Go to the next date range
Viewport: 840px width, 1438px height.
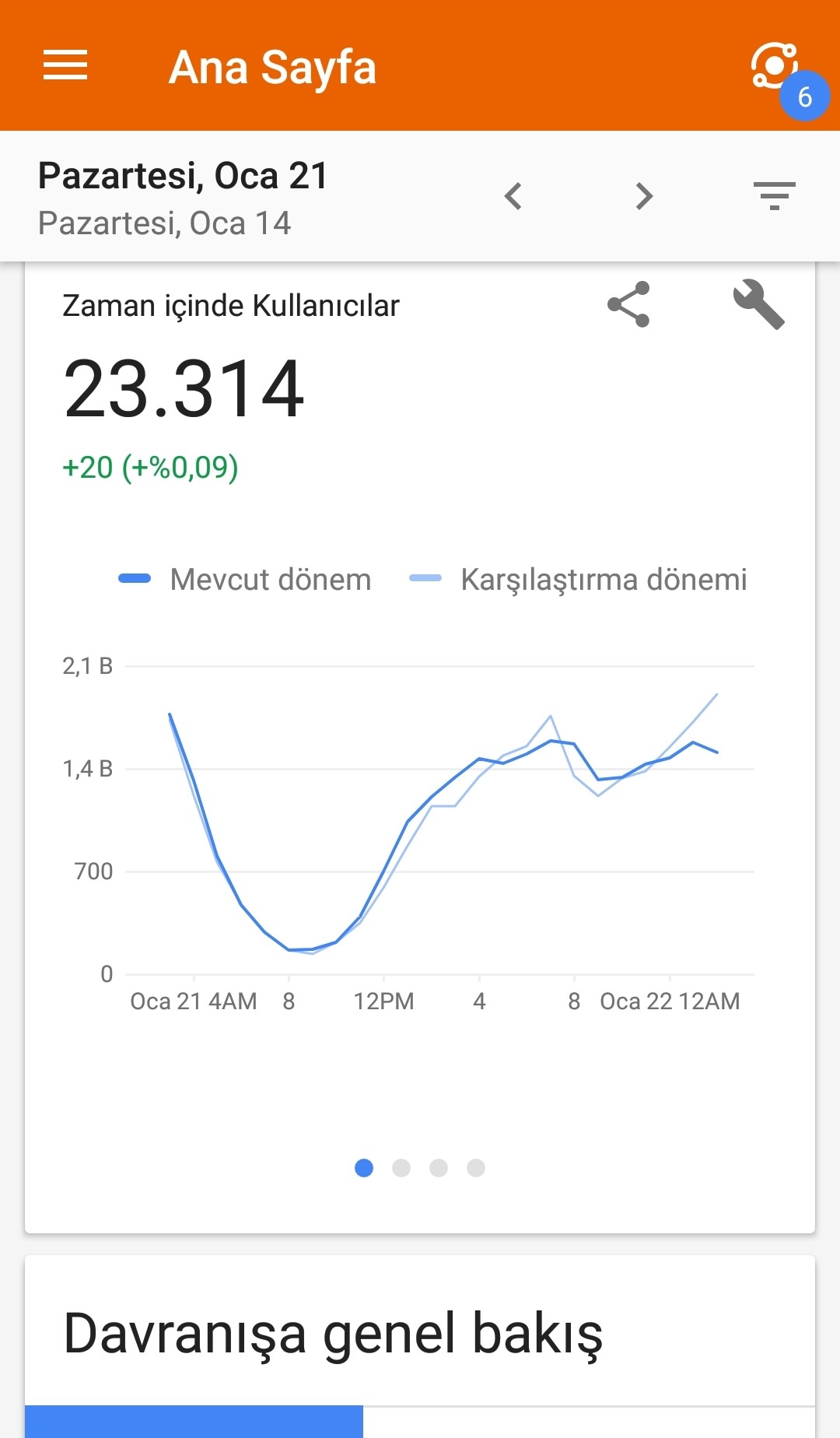[x=644, y=196]
